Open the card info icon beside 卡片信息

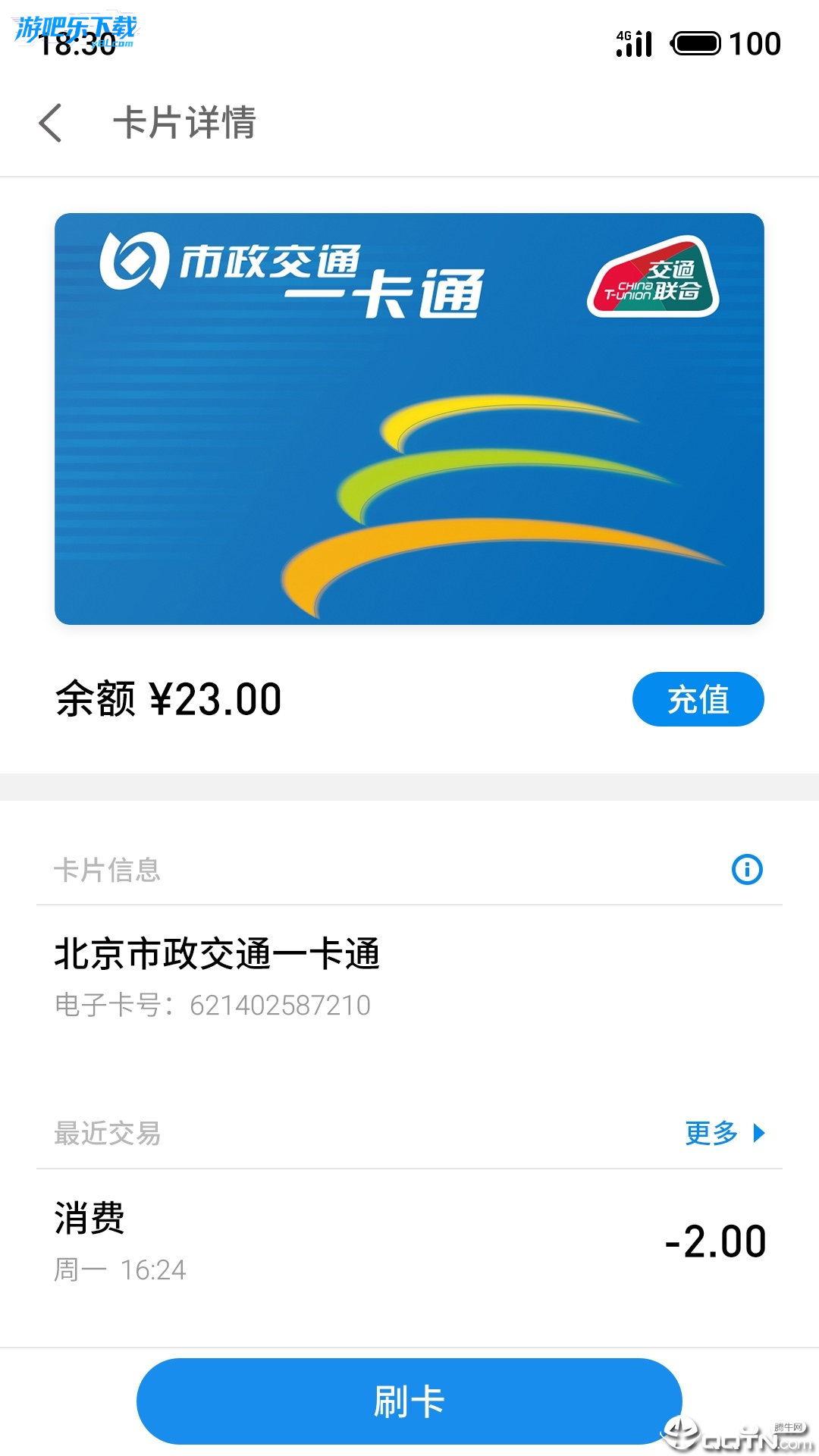coord(747,869)
